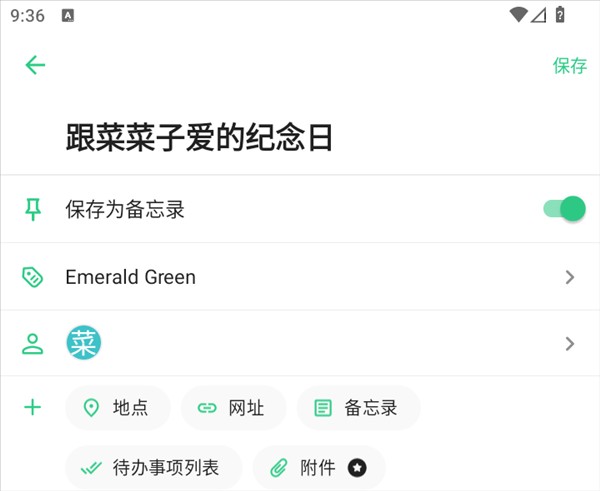Go back using the arrow

(x=35, y=66)
